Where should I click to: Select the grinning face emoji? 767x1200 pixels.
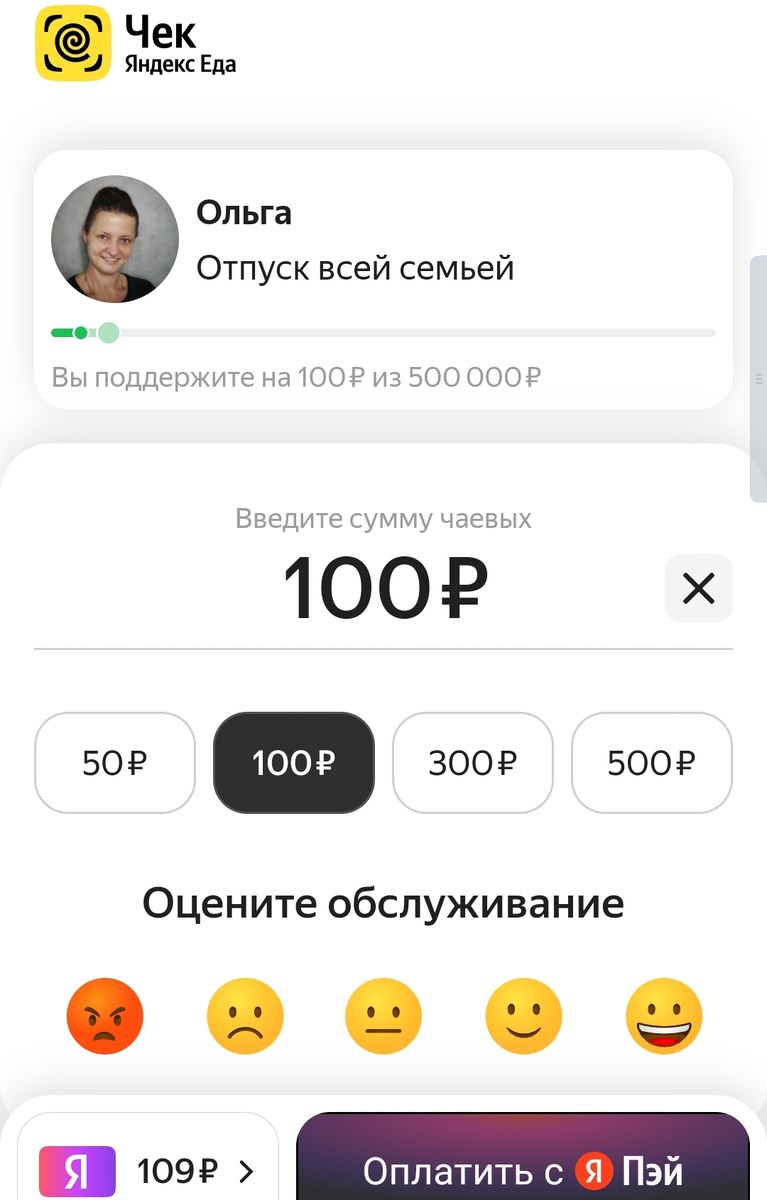(663, 1015)
